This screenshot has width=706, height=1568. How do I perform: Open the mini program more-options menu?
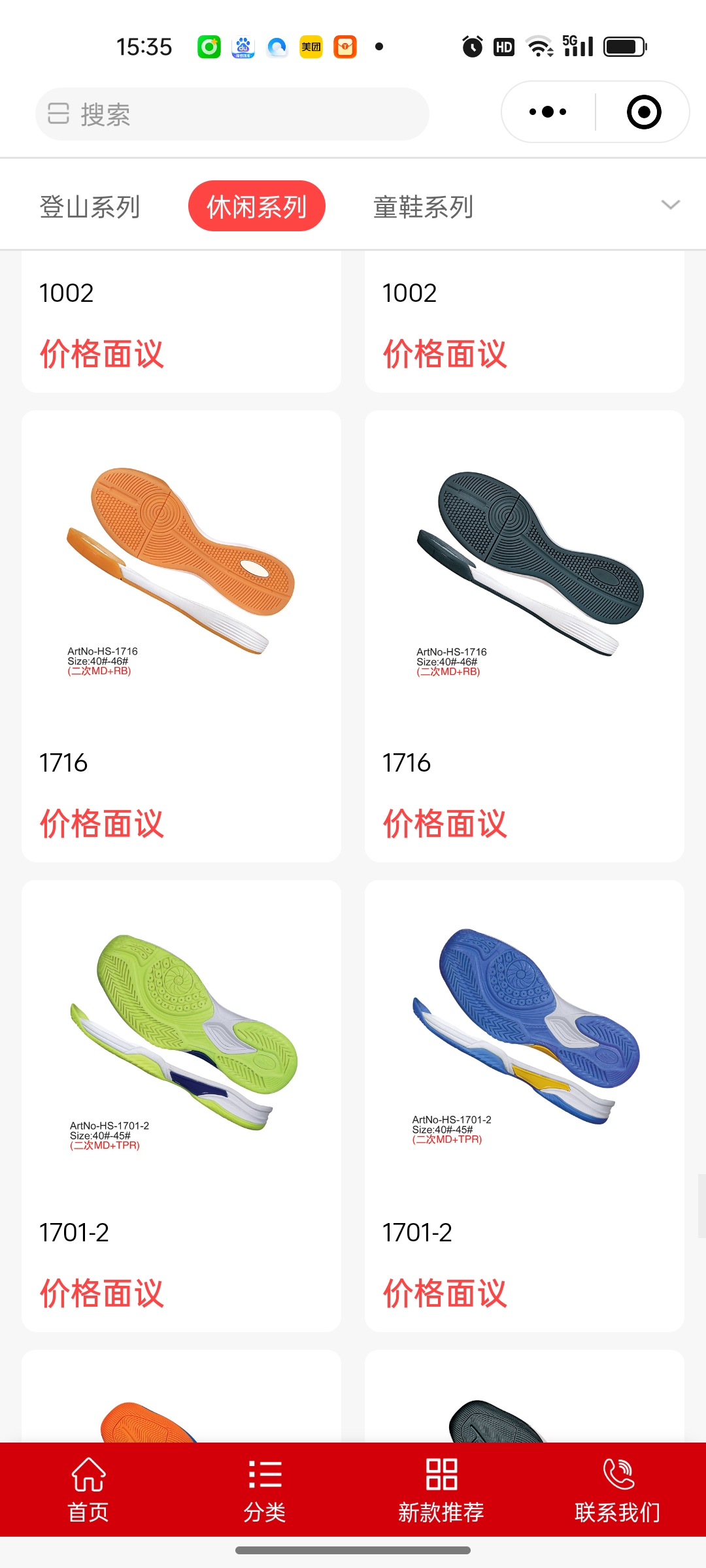click(548, 112)
